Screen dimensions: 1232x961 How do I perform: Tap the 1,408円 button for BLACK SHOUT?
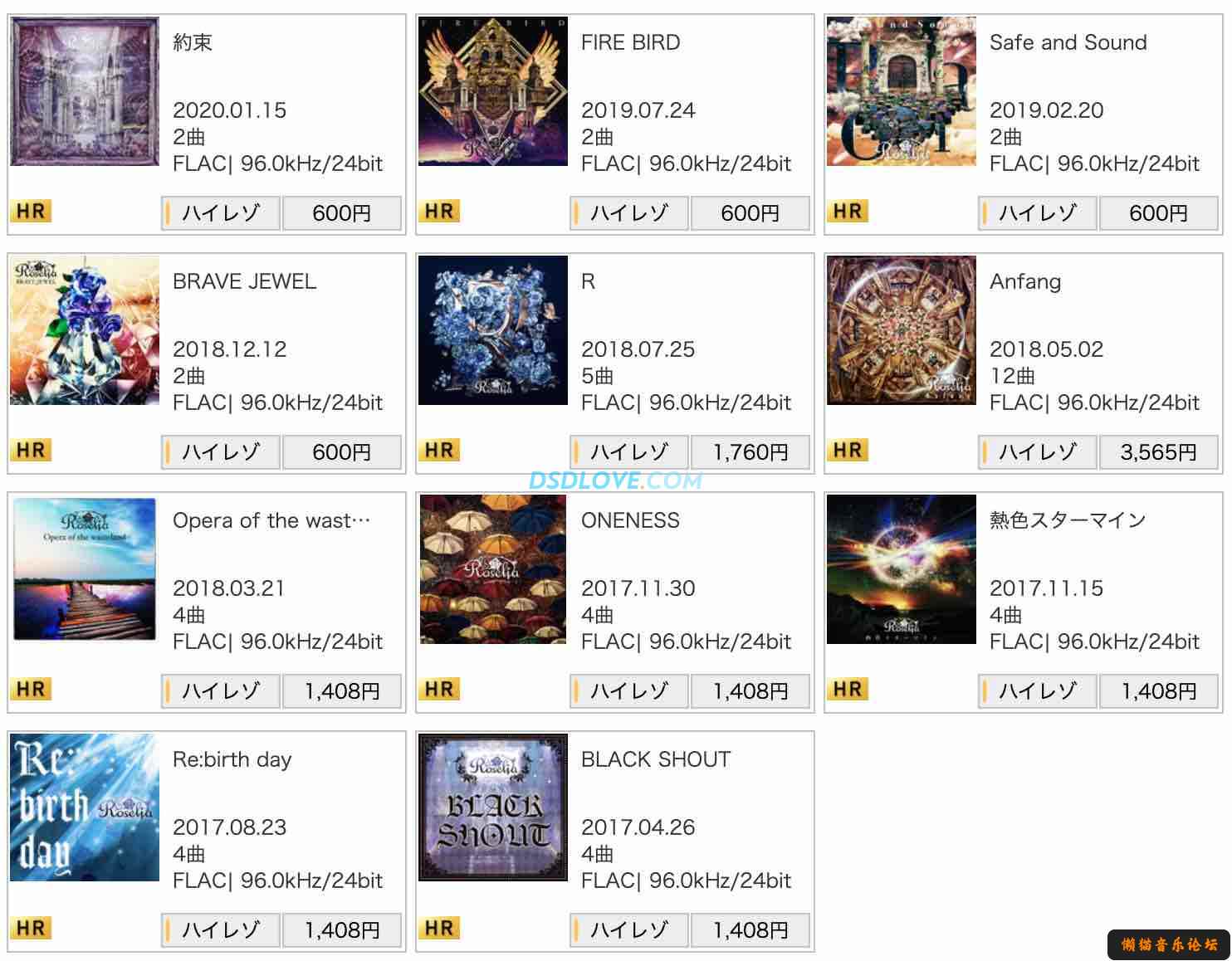(x=750, y=930)
